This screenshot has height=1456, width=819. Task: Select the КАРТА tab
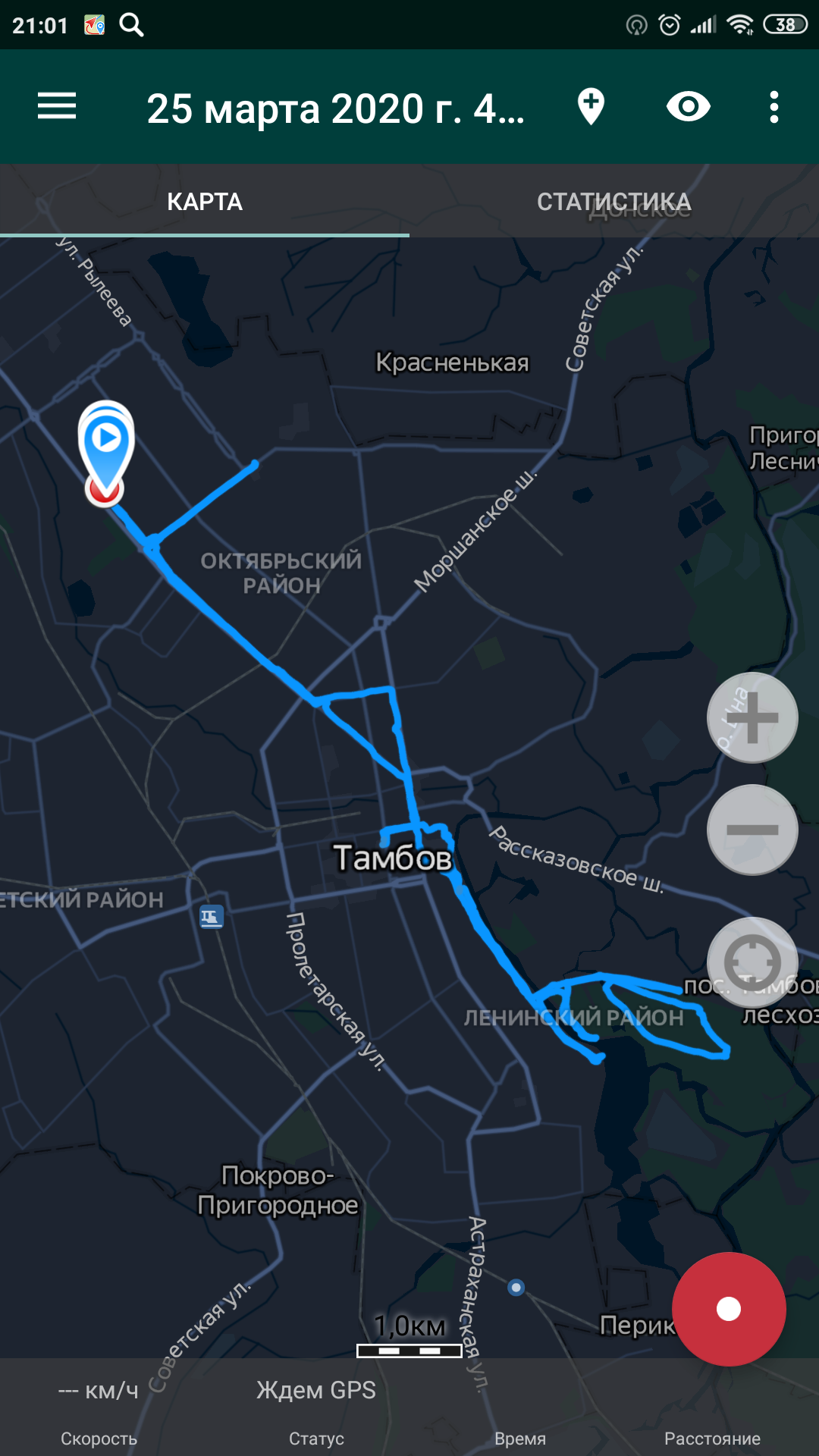205,202
